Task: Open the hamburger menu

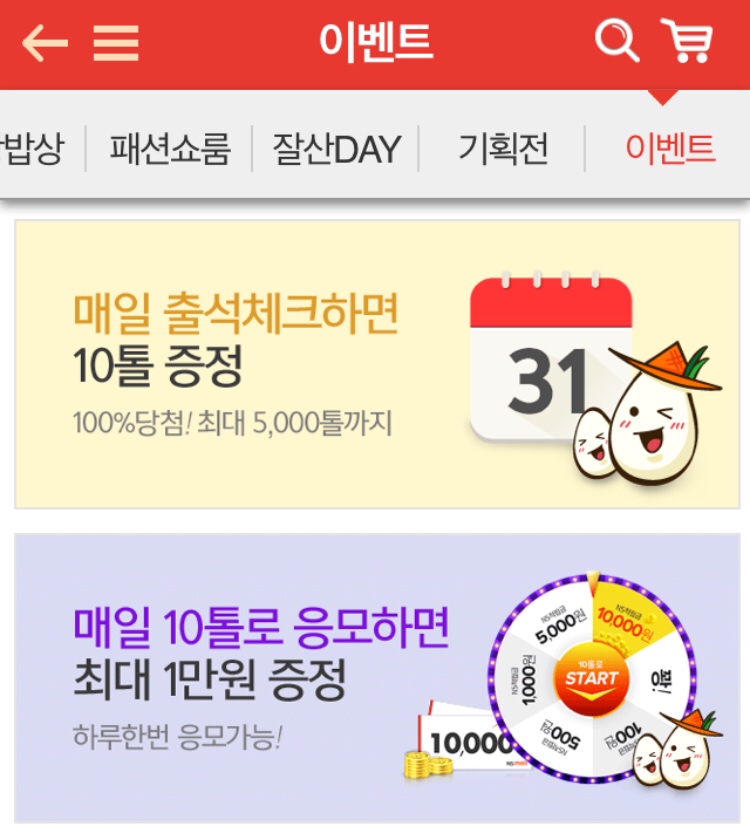Action: click(116, 43)
